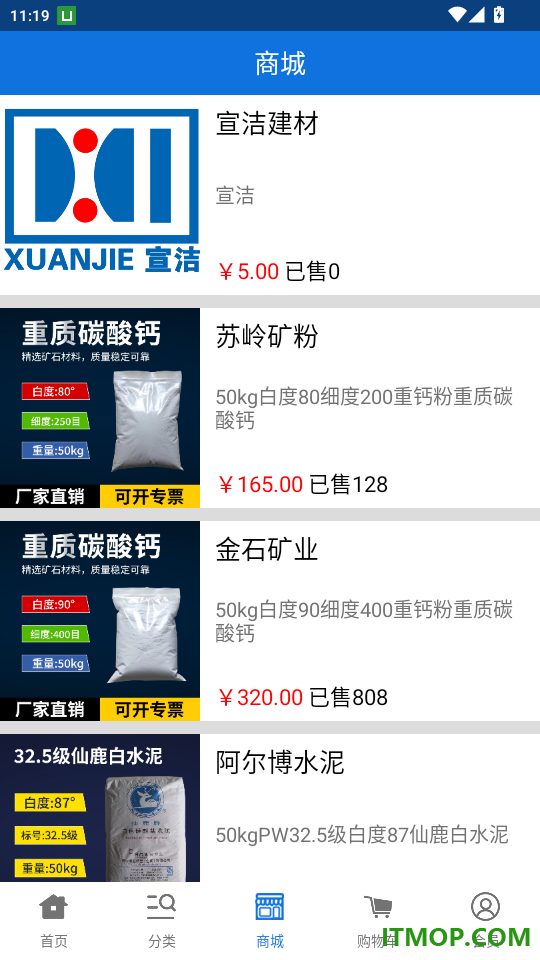Open the 宣洁建材 product listing
Image resolution: width=540 pixels, height=960 pixels.
[270, 195]
